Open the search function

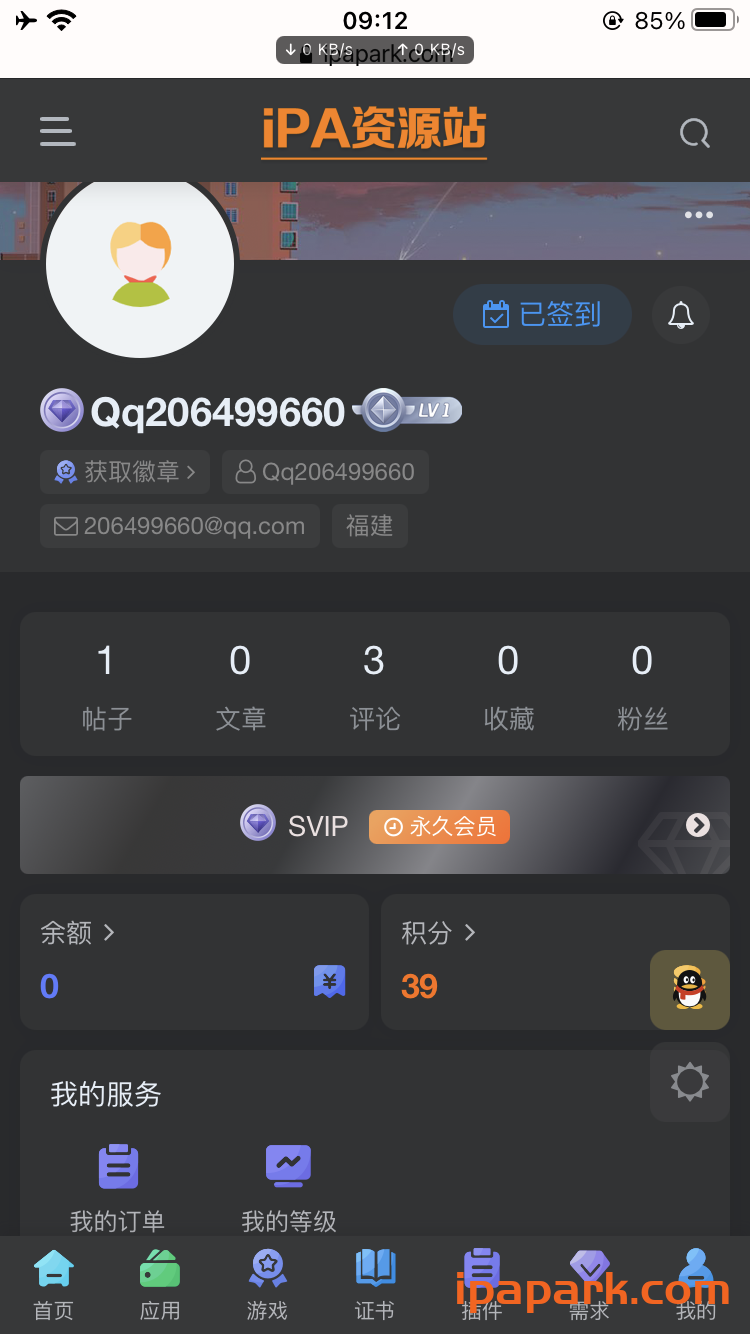tap(694, 131)
